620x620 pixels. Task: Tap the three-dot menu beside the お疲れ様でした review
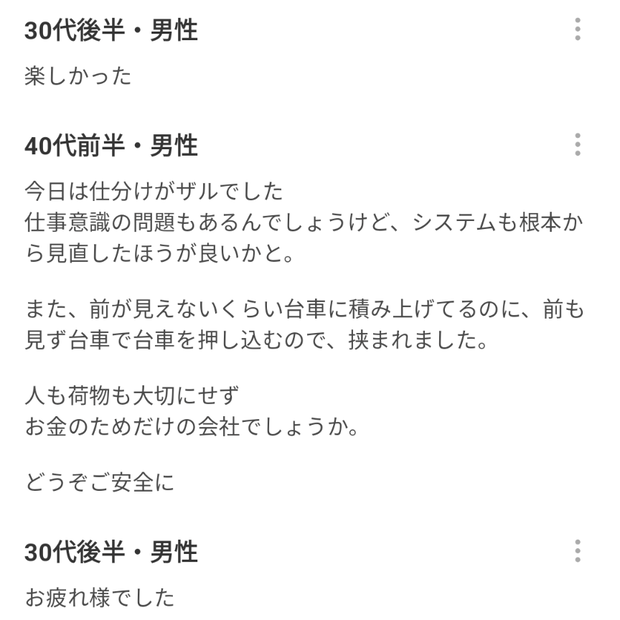pos(577,550)
